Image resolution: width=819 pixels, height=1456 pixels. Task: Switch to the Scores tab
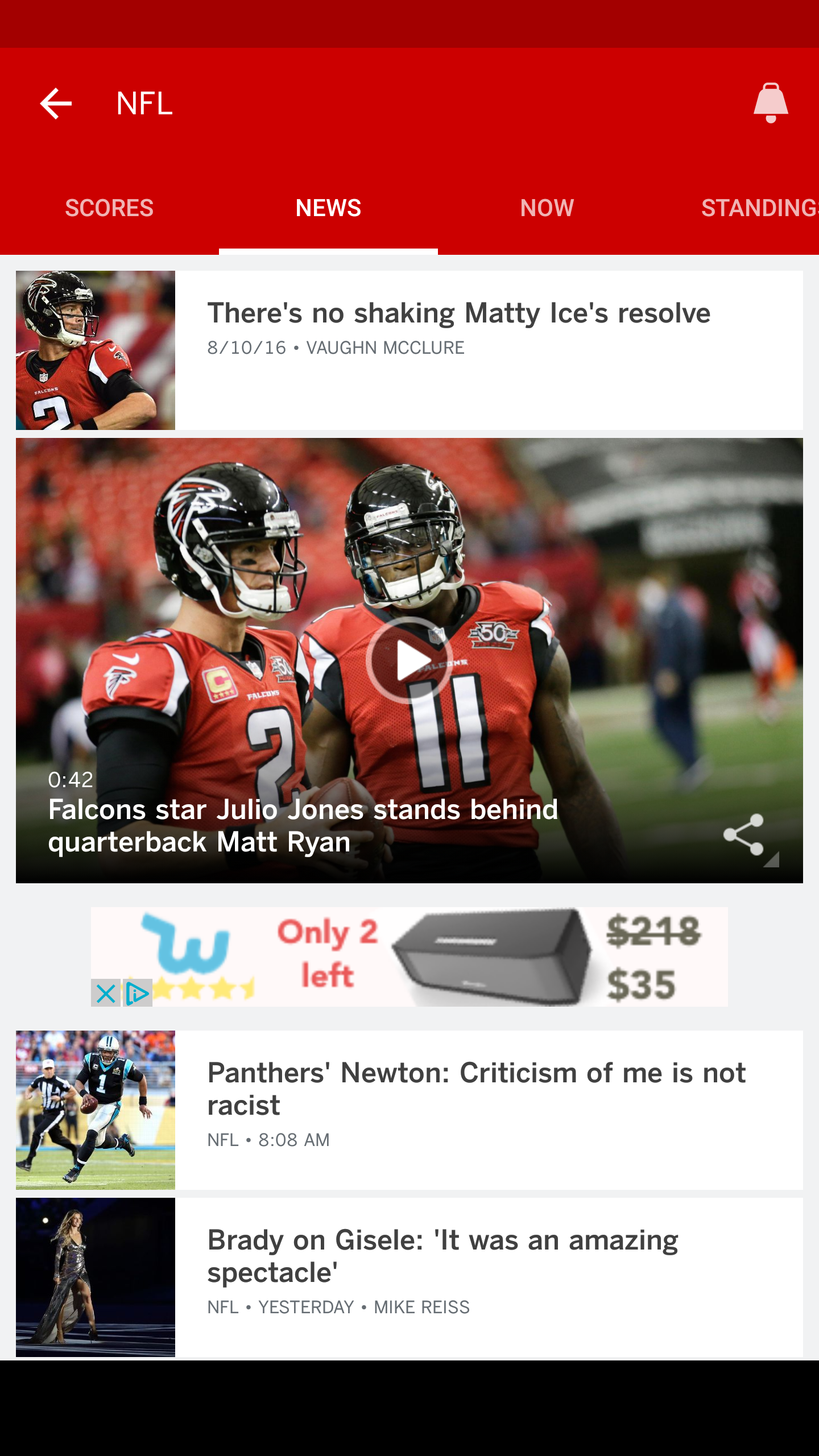109,208
